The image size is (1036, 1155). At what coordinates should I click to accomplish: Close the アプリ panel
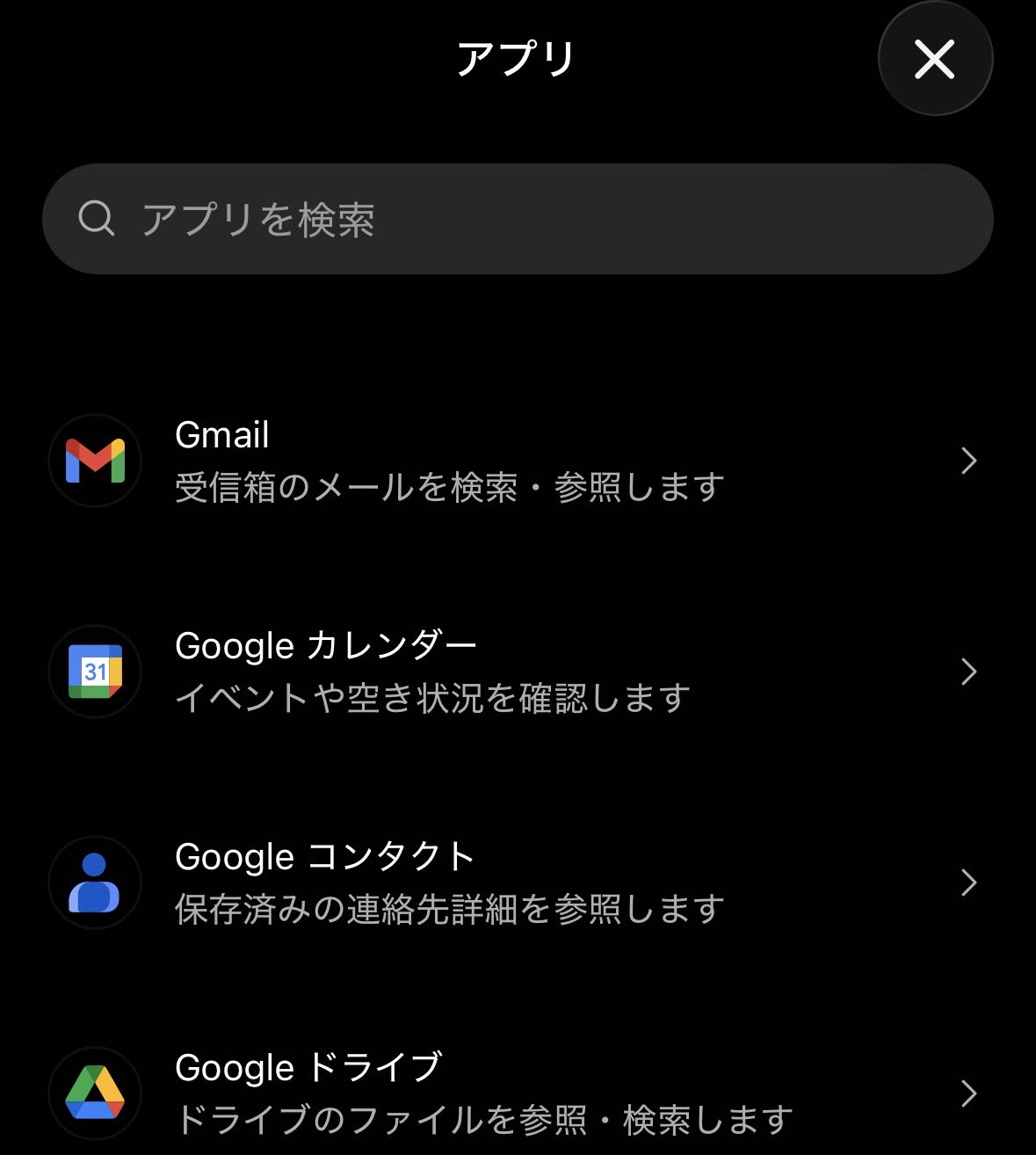(935, 60)
